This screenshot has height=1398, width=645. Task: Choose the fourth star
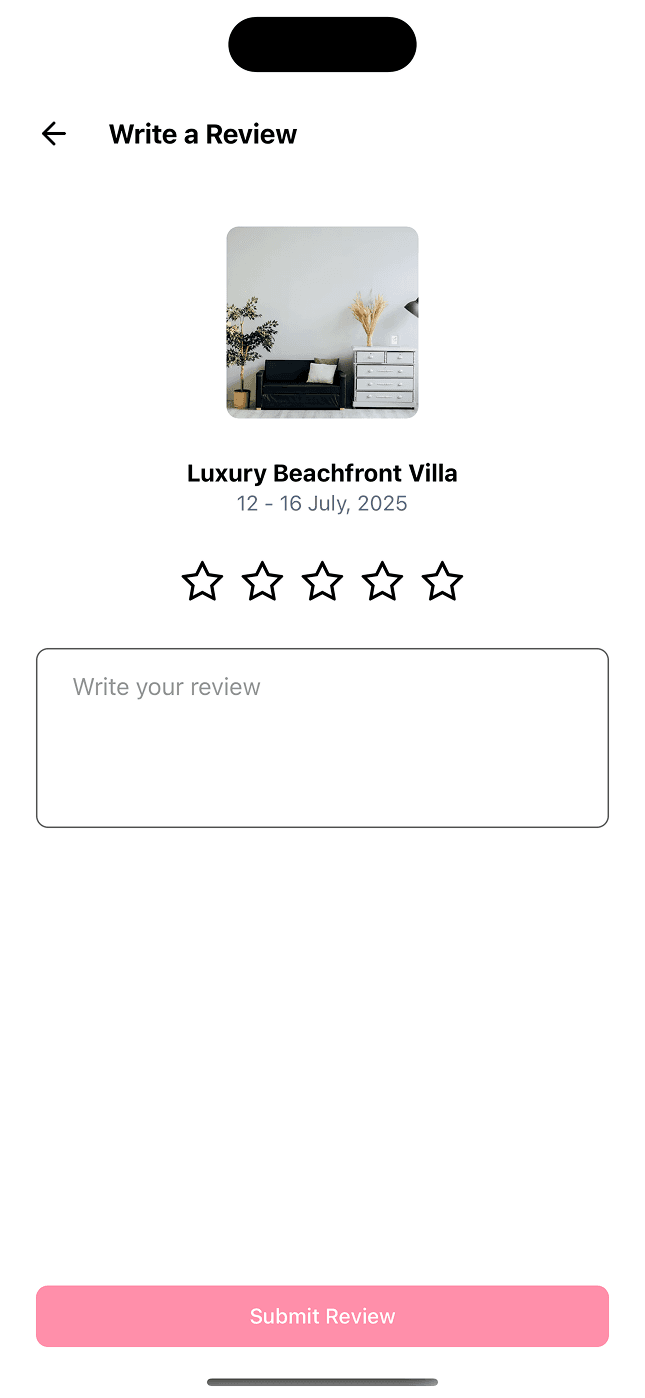382,581
